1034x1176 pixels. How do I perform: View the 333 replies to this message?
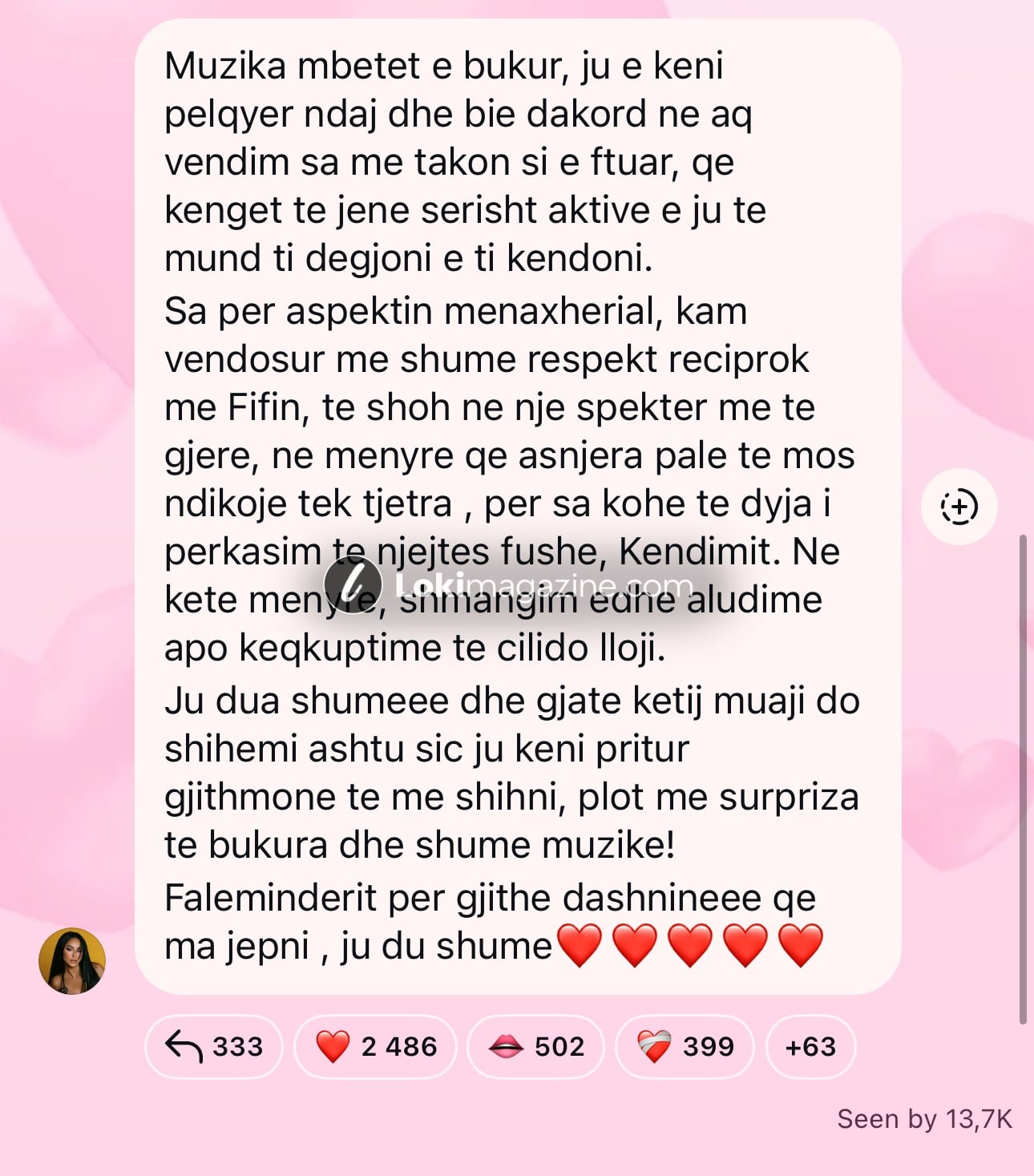[x=214, y=1046]
